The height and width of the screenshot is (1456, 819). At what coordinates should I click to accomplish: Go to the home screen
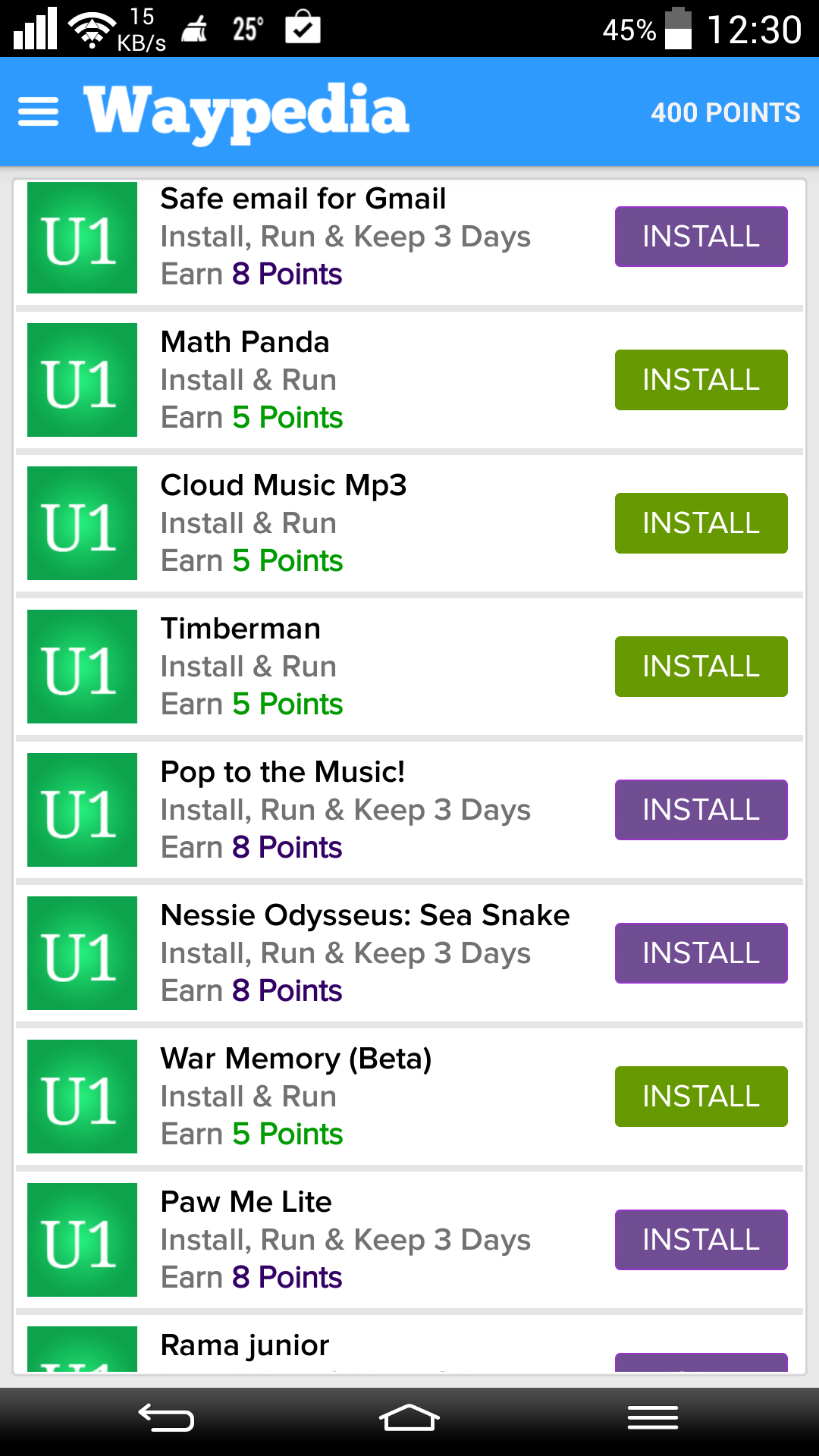pos(409,1418)
